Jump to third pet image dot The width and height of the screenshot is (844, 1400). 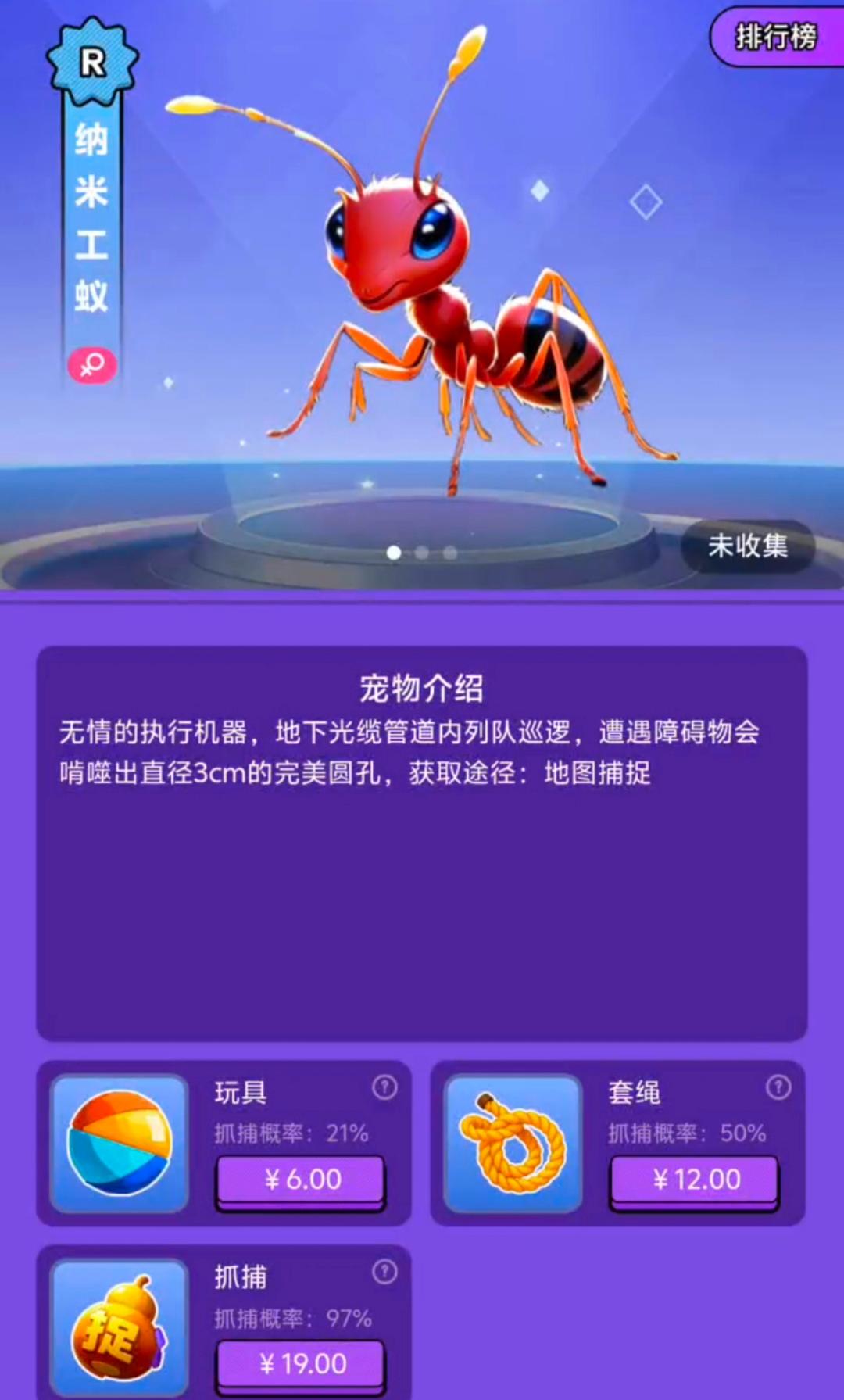tap(450, 553)
